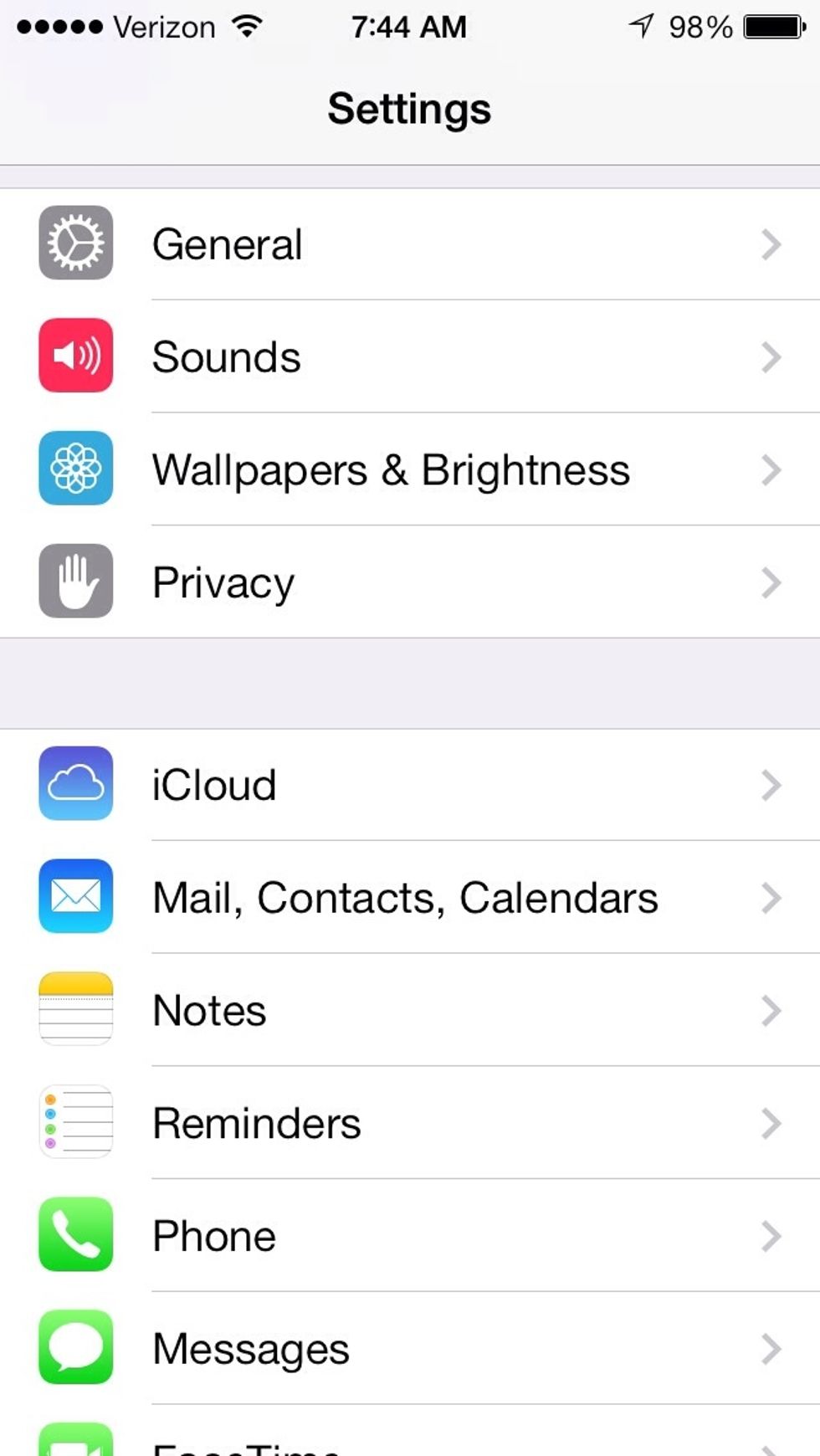Click the Messages speech bubble icon

point(75,1347)
